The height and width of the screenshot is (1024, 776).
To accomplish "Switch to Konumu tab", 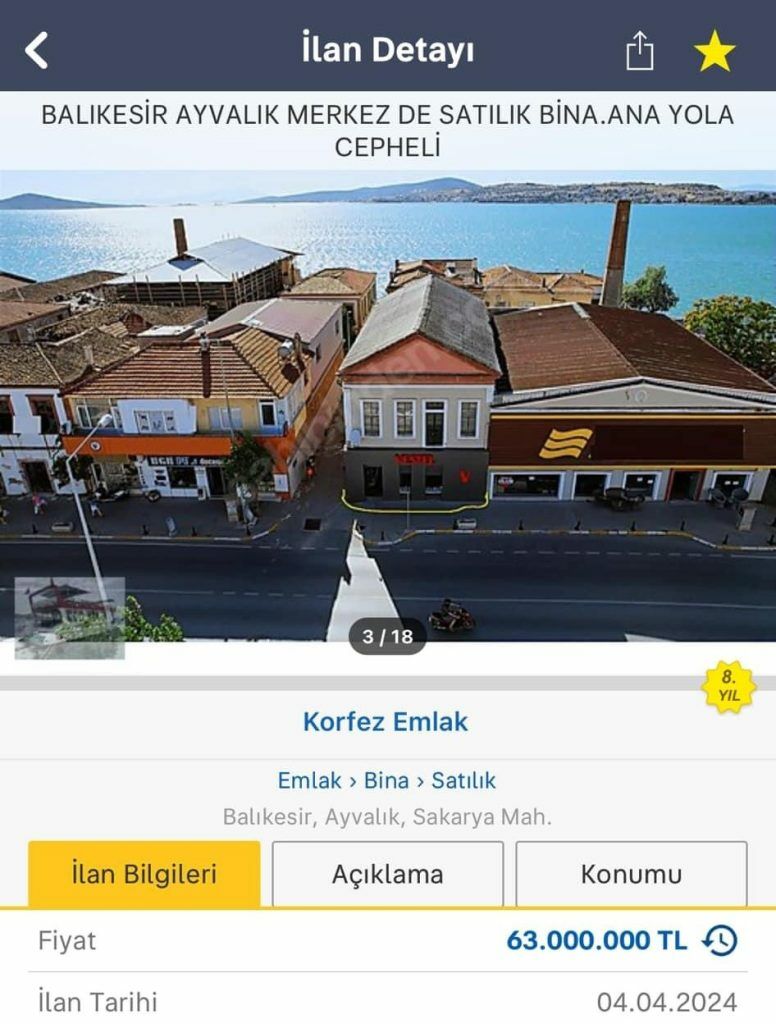I will tap(631, 874).
